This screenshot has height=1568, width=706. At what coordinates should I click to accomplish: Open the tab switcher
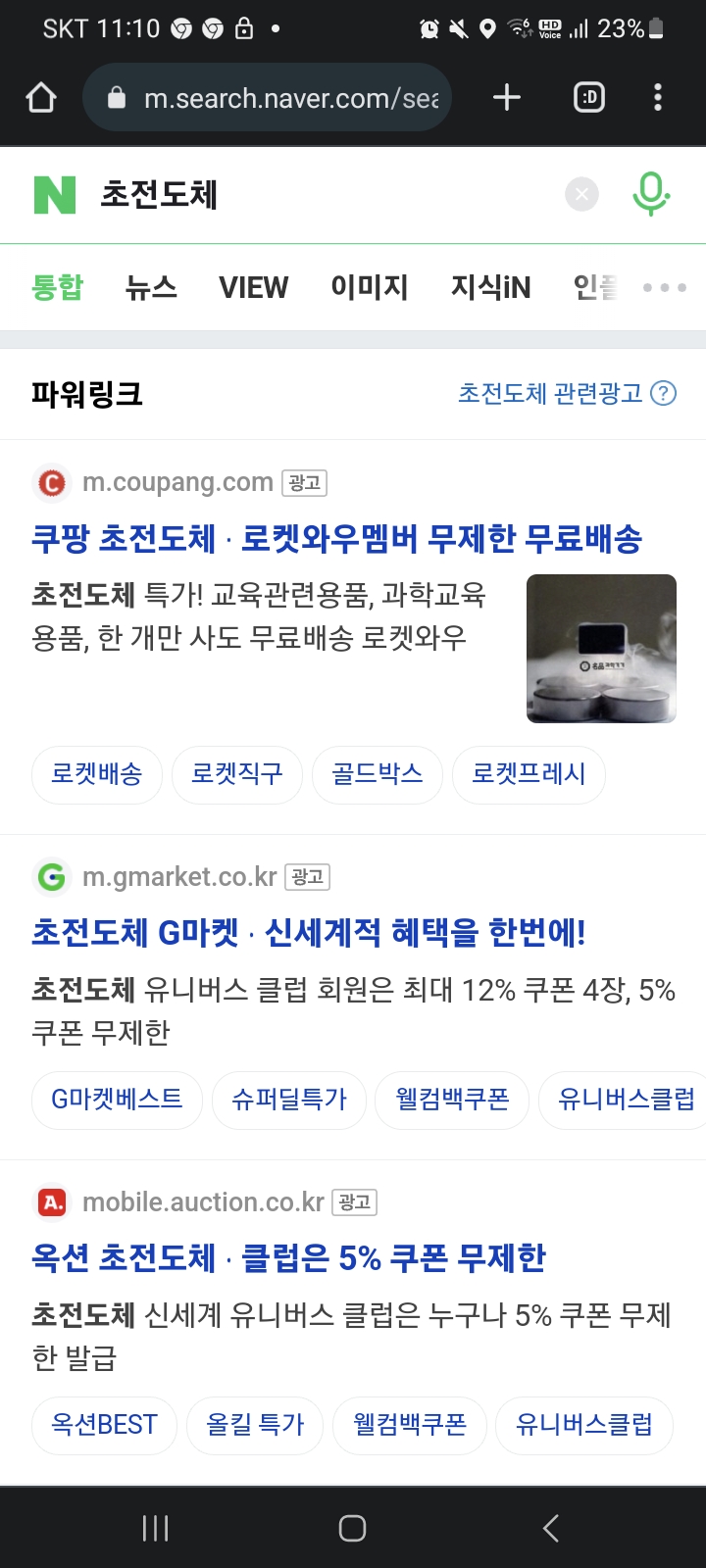point(588,98)
